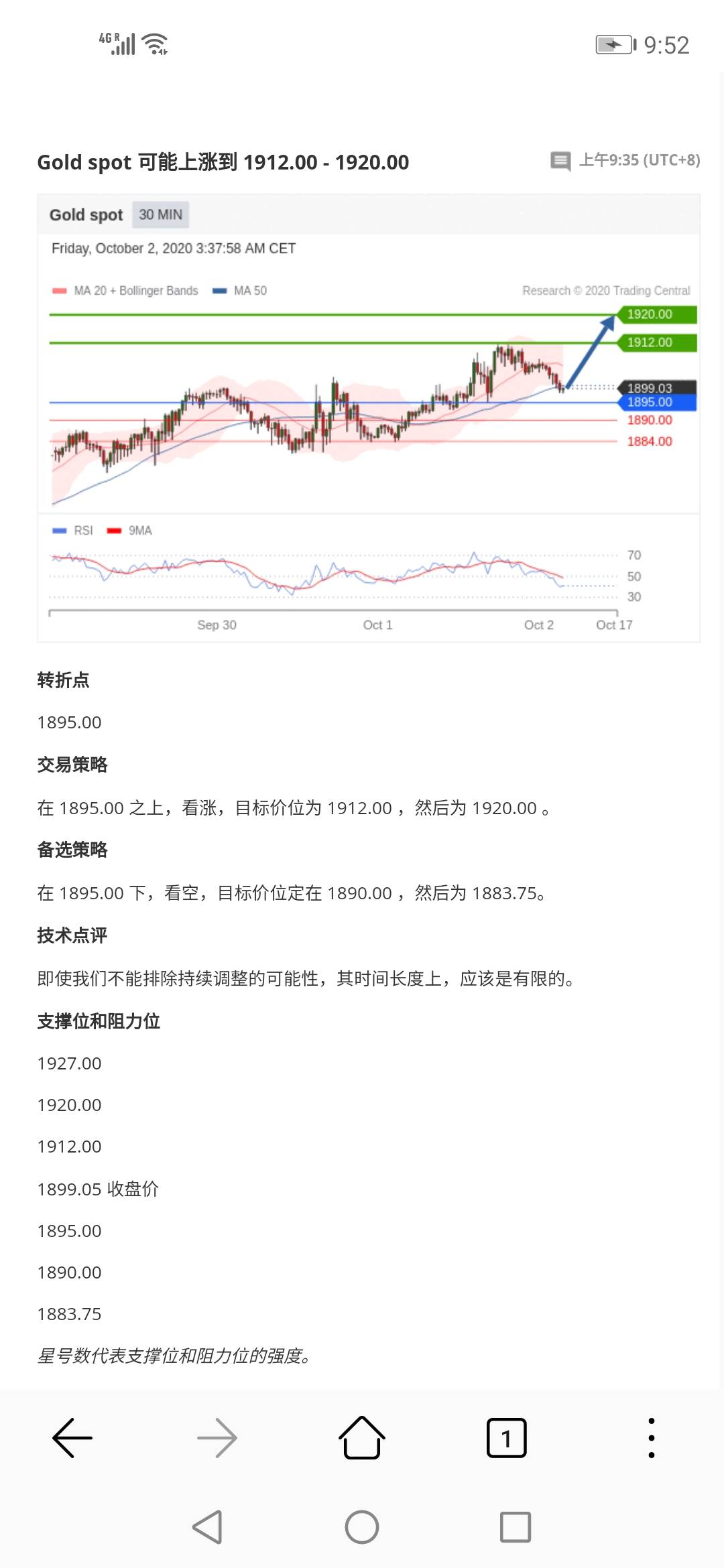Open recent apps with the square button
Image resolution: width=724 pixels, height=1568 pixels.
tap(516, 1527)
